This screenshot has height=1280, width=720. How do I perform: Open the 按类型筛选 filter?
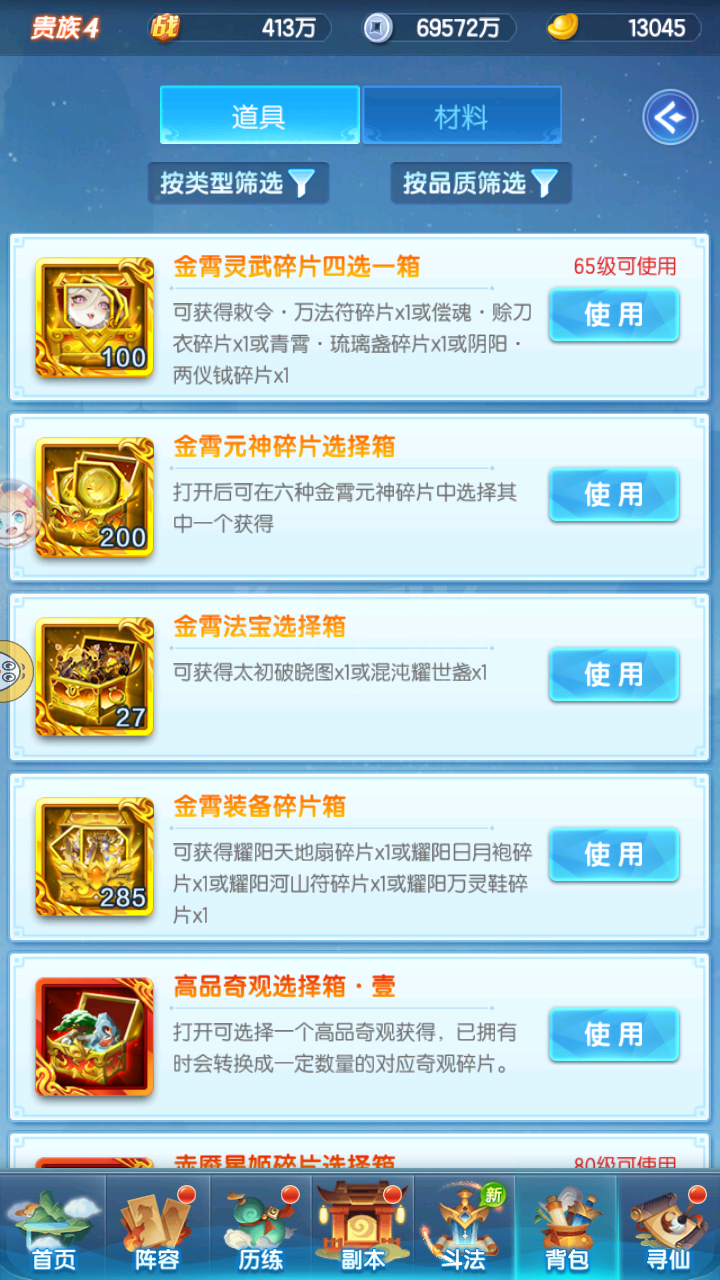238,183
